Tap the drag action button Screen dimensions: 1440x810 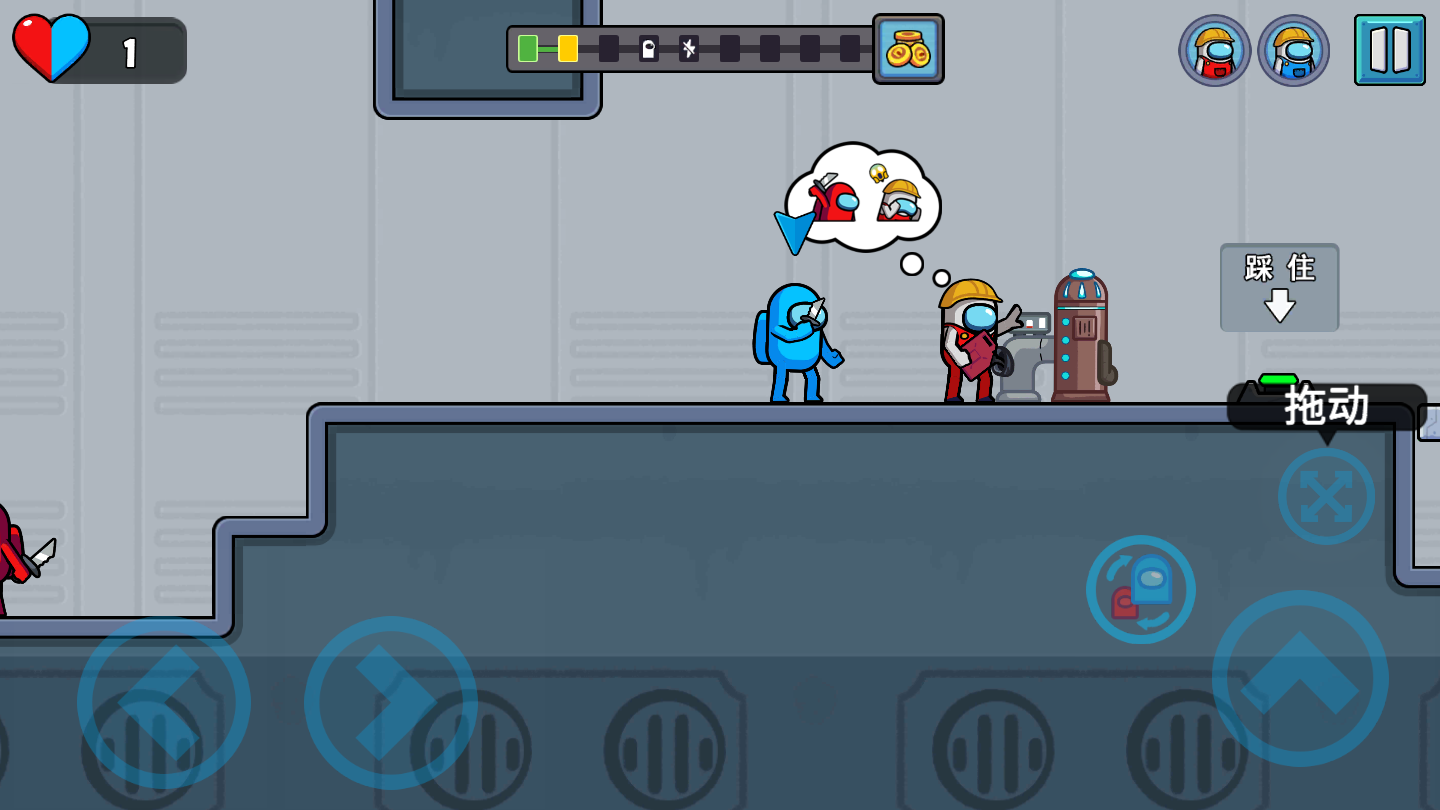[1326, 496]
